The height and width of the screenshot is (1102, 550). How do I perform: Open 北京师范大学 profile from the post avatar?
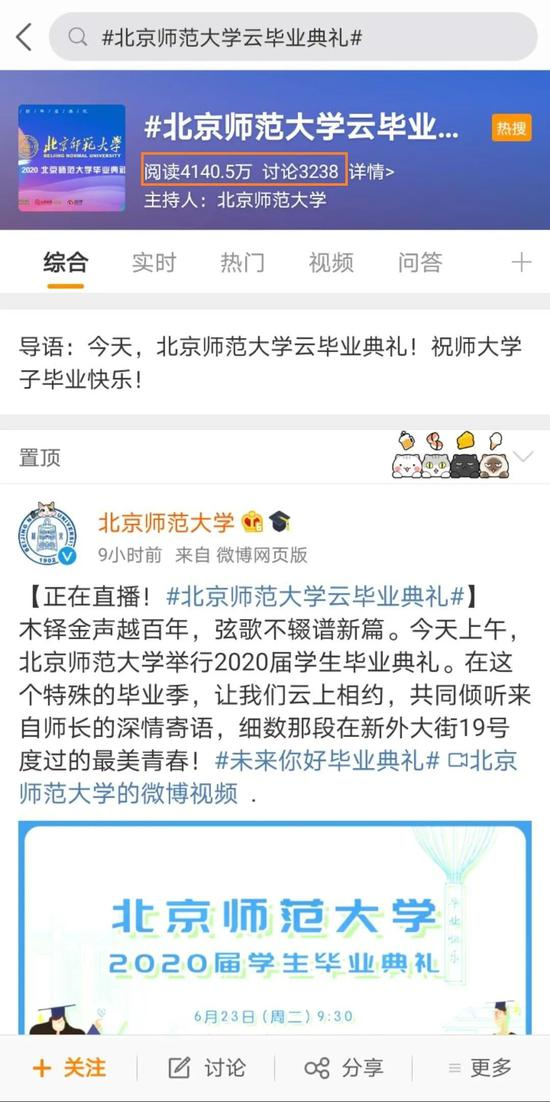[47, 533]
